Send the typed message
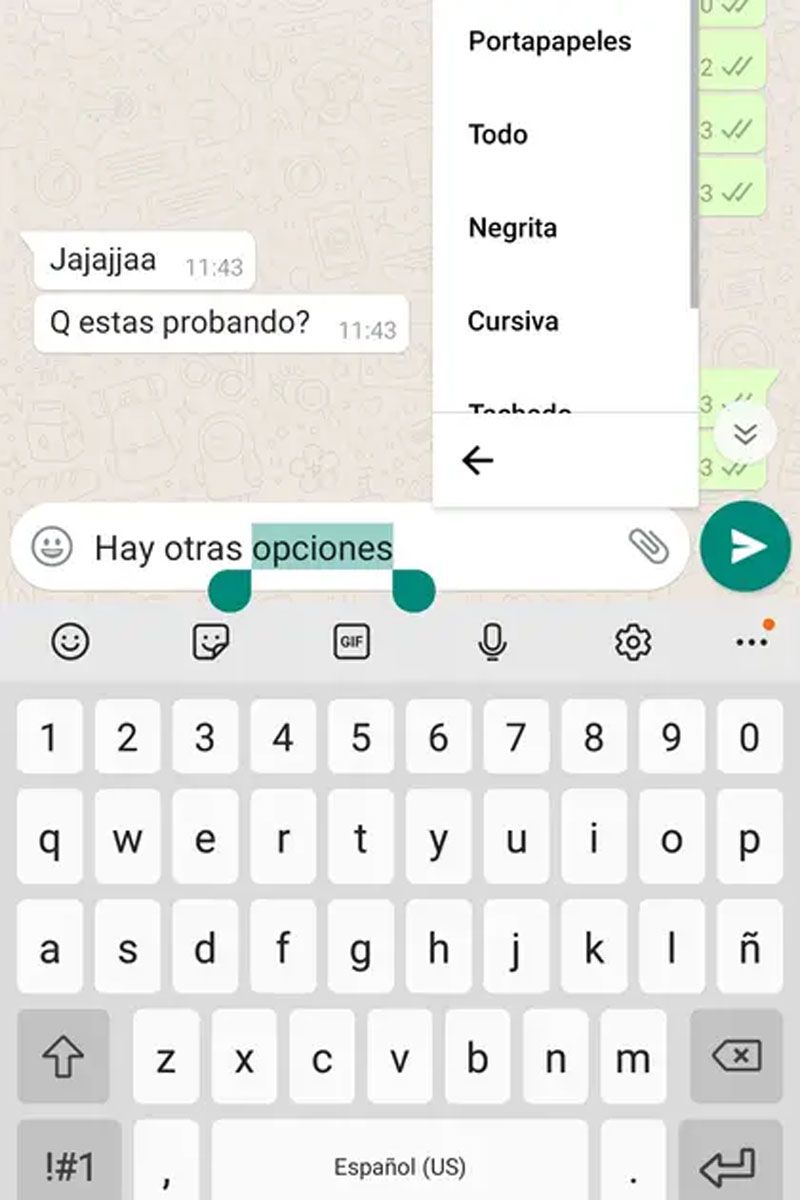Image resolution: width=800 pixels, height=1200 pixels. [745, 547]
